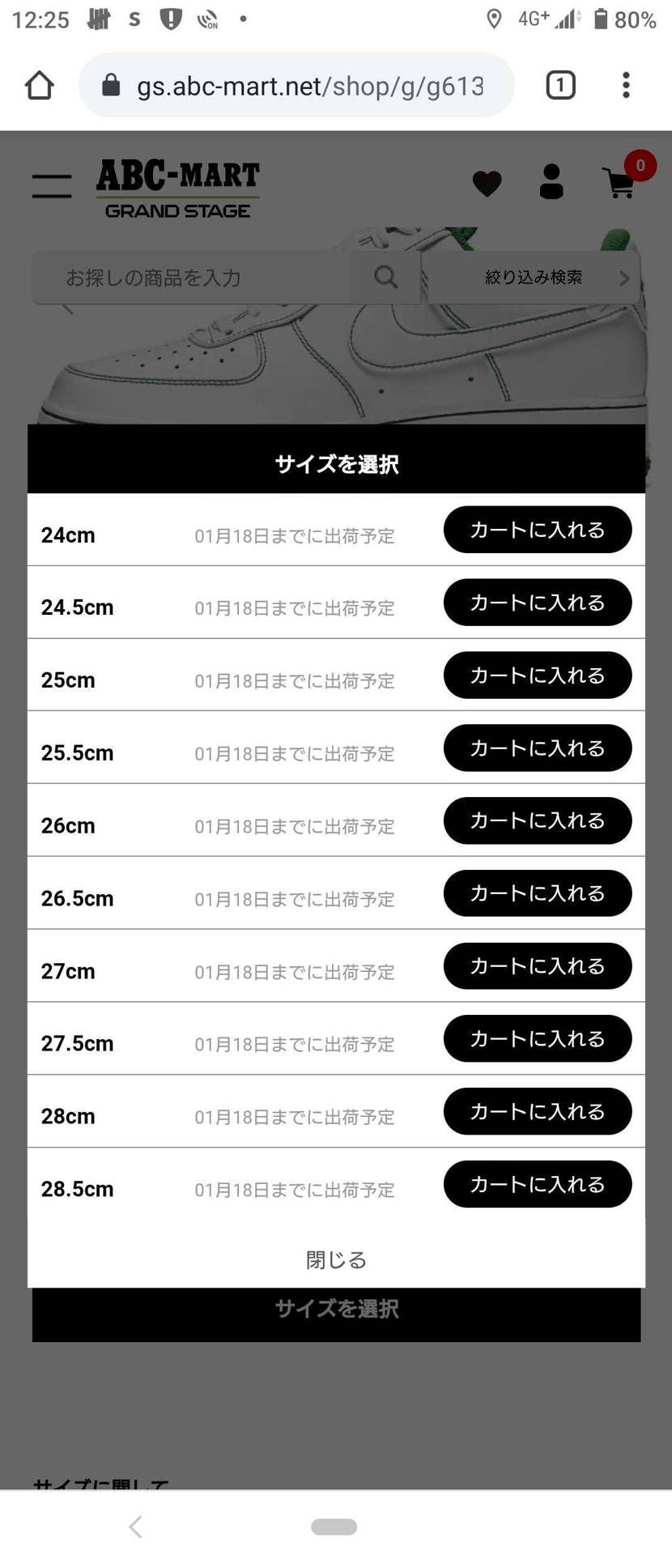Add the 25cm size to cart
Screen dimensions: 672x1568
point(537,675)
